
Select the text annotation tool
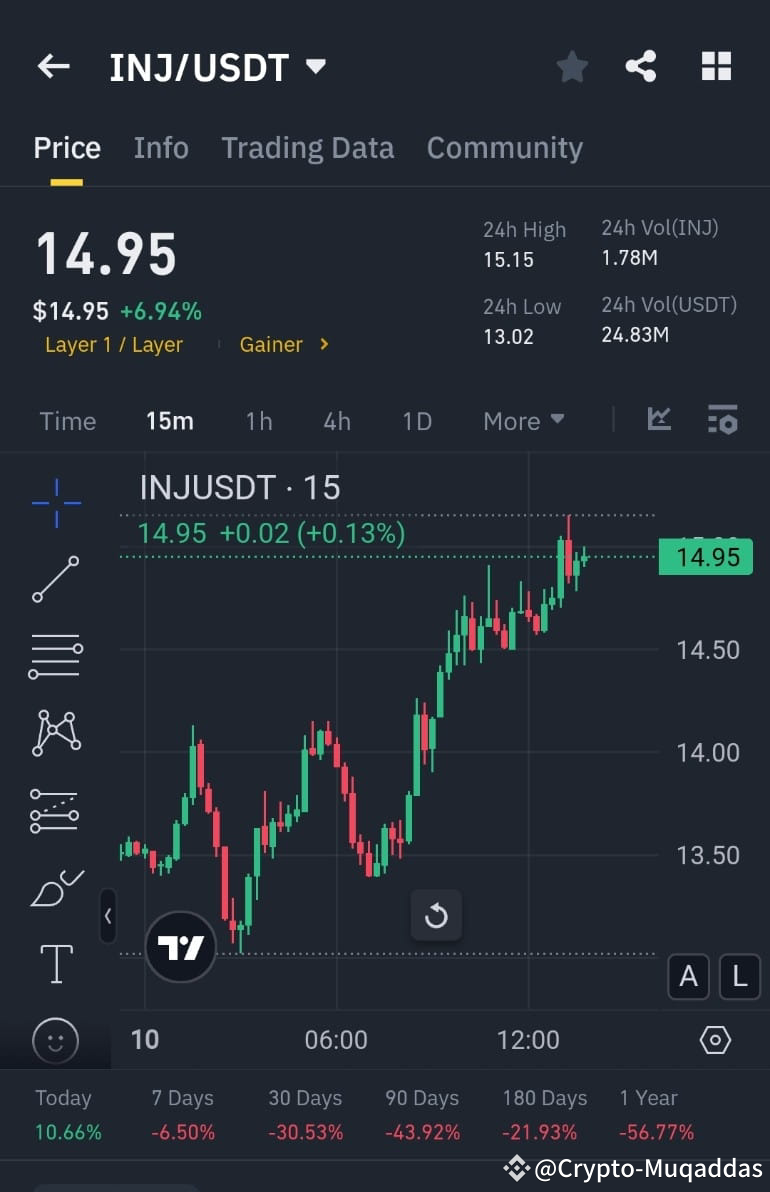pyautogui.click(x=55, y=963)
